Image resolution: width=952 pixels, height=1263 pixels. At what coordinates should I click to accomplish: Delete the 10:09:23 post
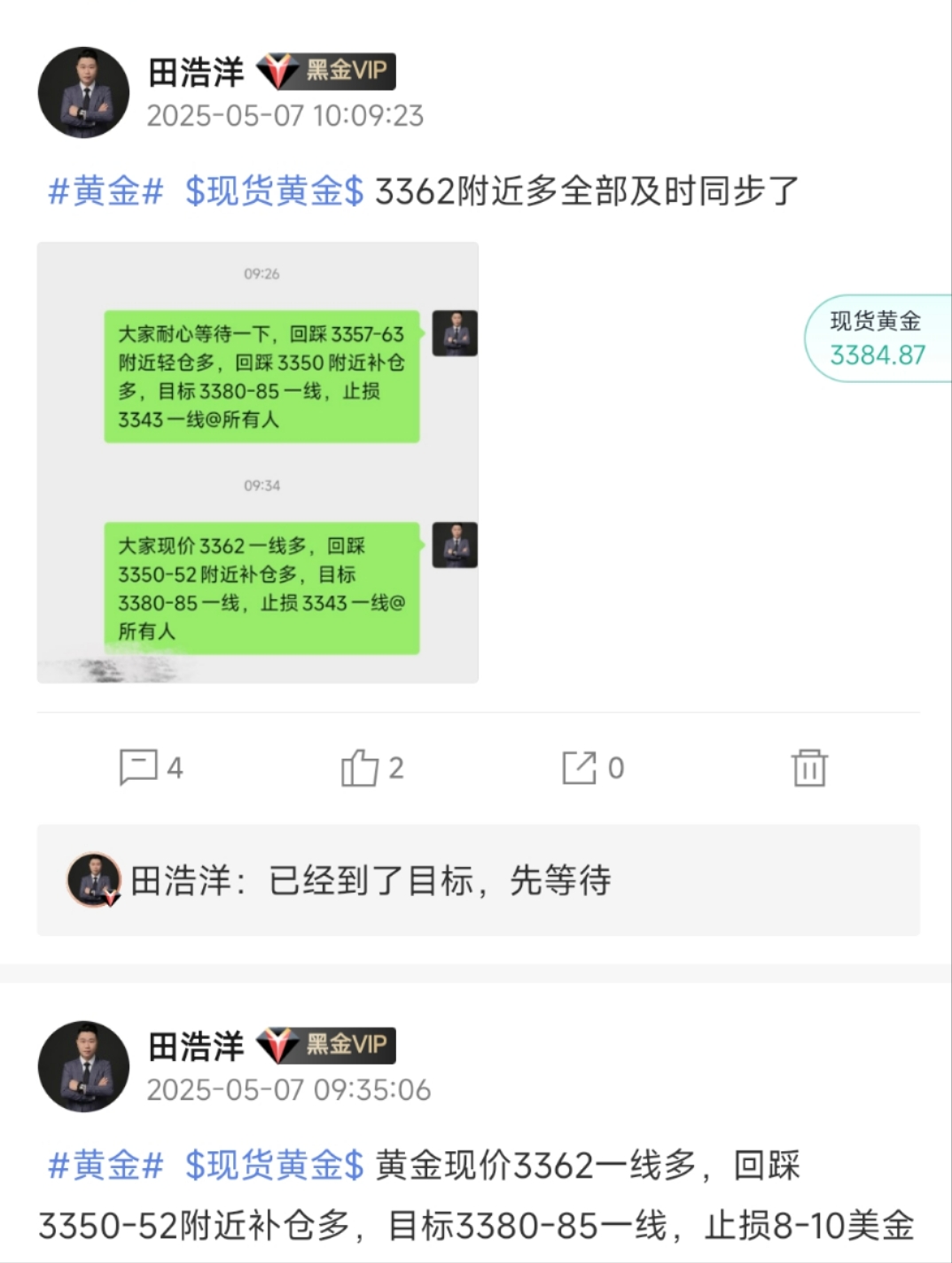[x=808, y=768]
